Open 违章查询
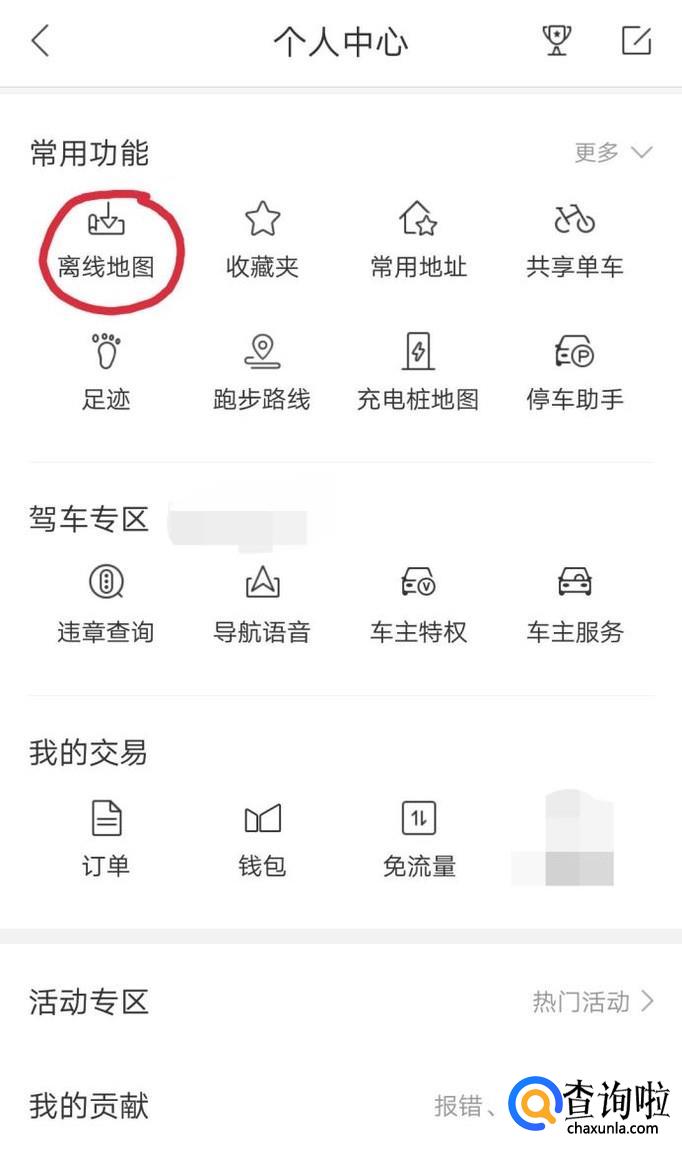This screenshot has height=1159, width=682. [x=106, y=605]
